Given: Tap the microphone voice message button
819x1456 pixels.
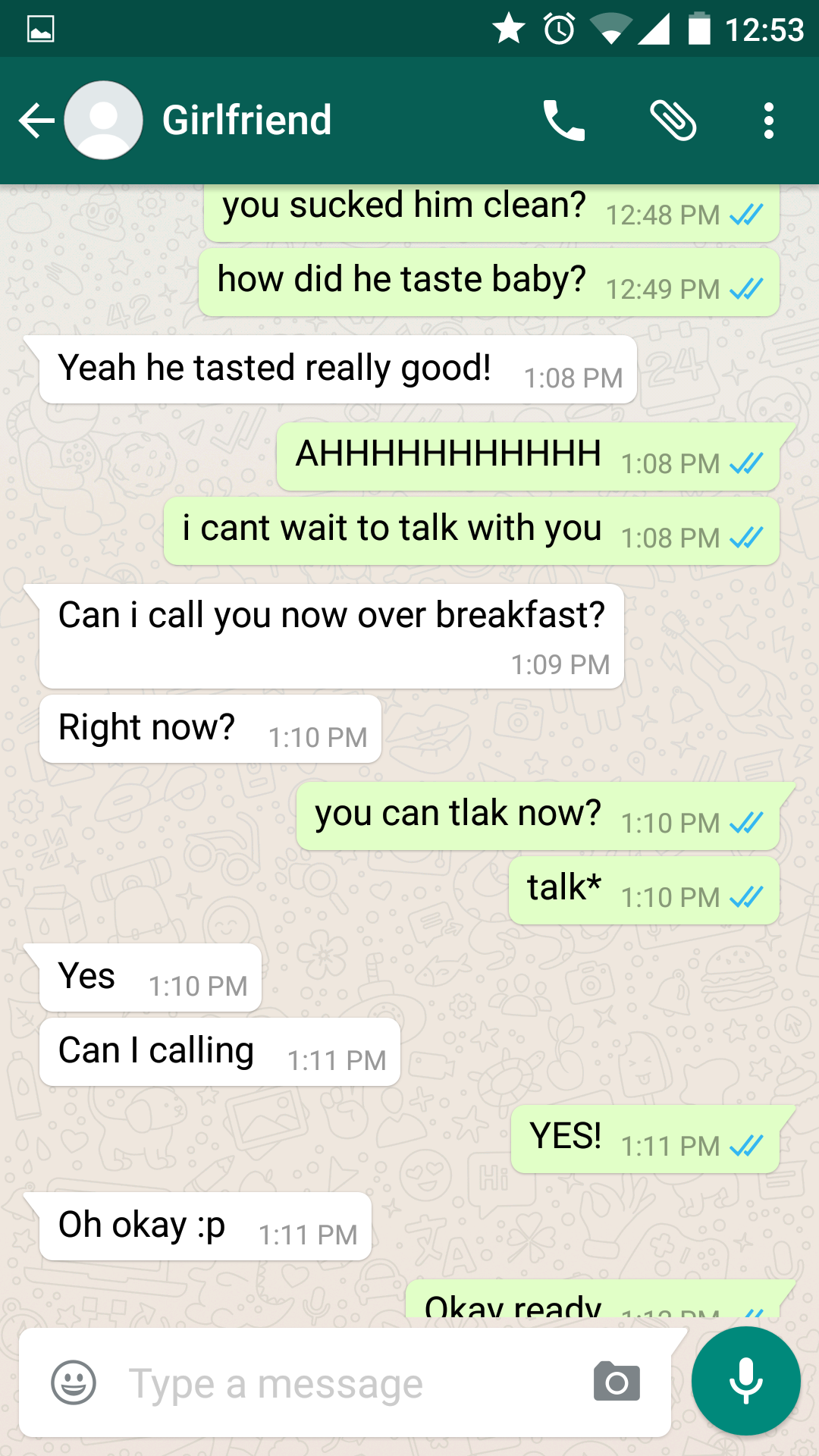Looking at the screenshot, I should tap(746, 1381).
